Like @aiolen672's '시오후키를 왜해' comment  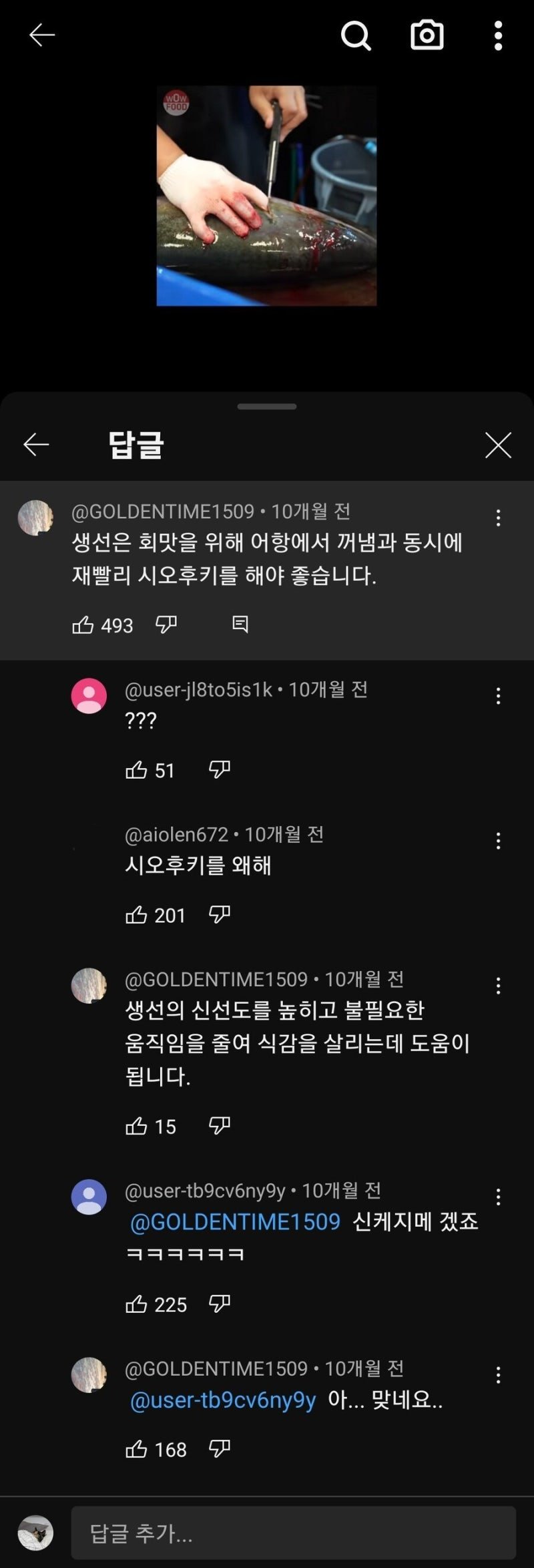coord(136,916)
